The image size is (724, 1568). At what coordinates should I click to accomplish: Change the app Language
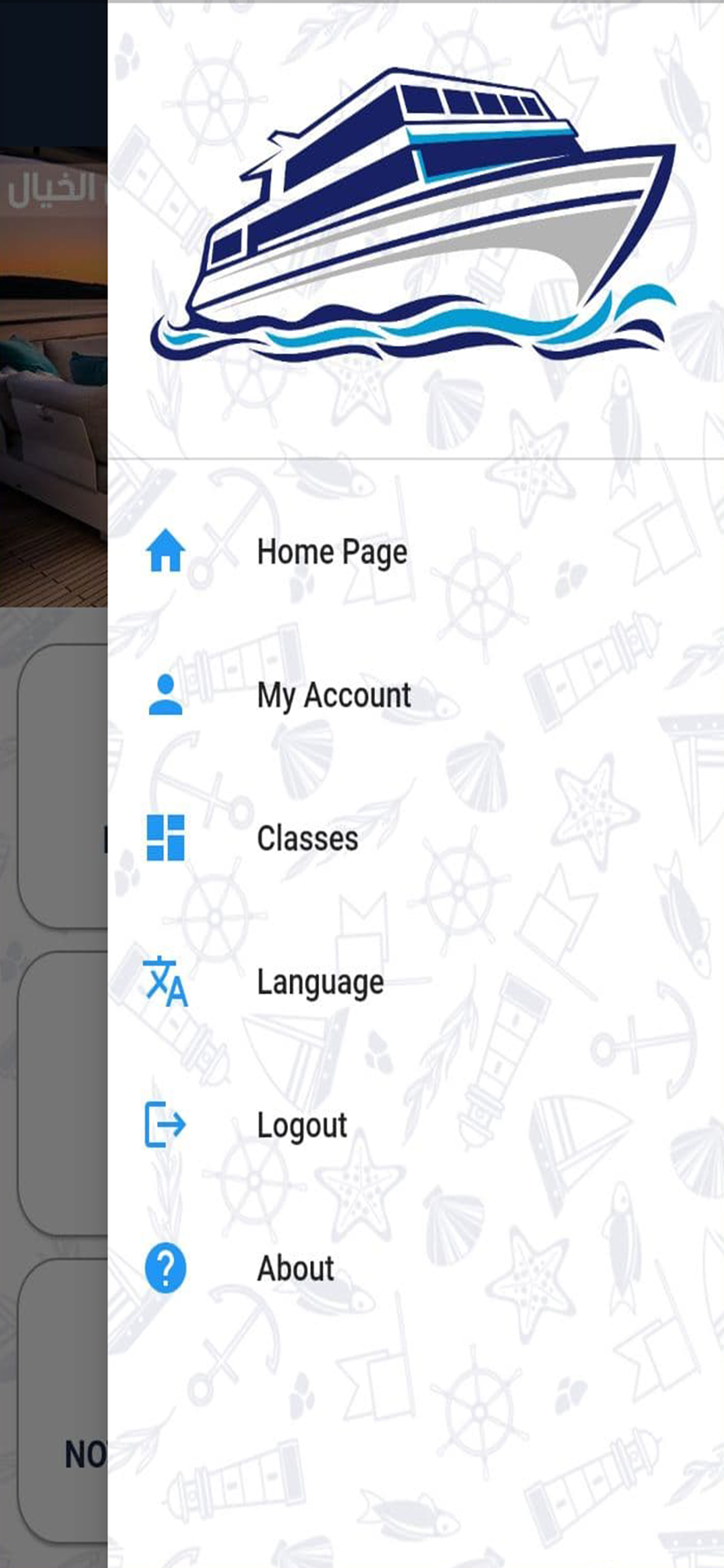click(416, 981)
